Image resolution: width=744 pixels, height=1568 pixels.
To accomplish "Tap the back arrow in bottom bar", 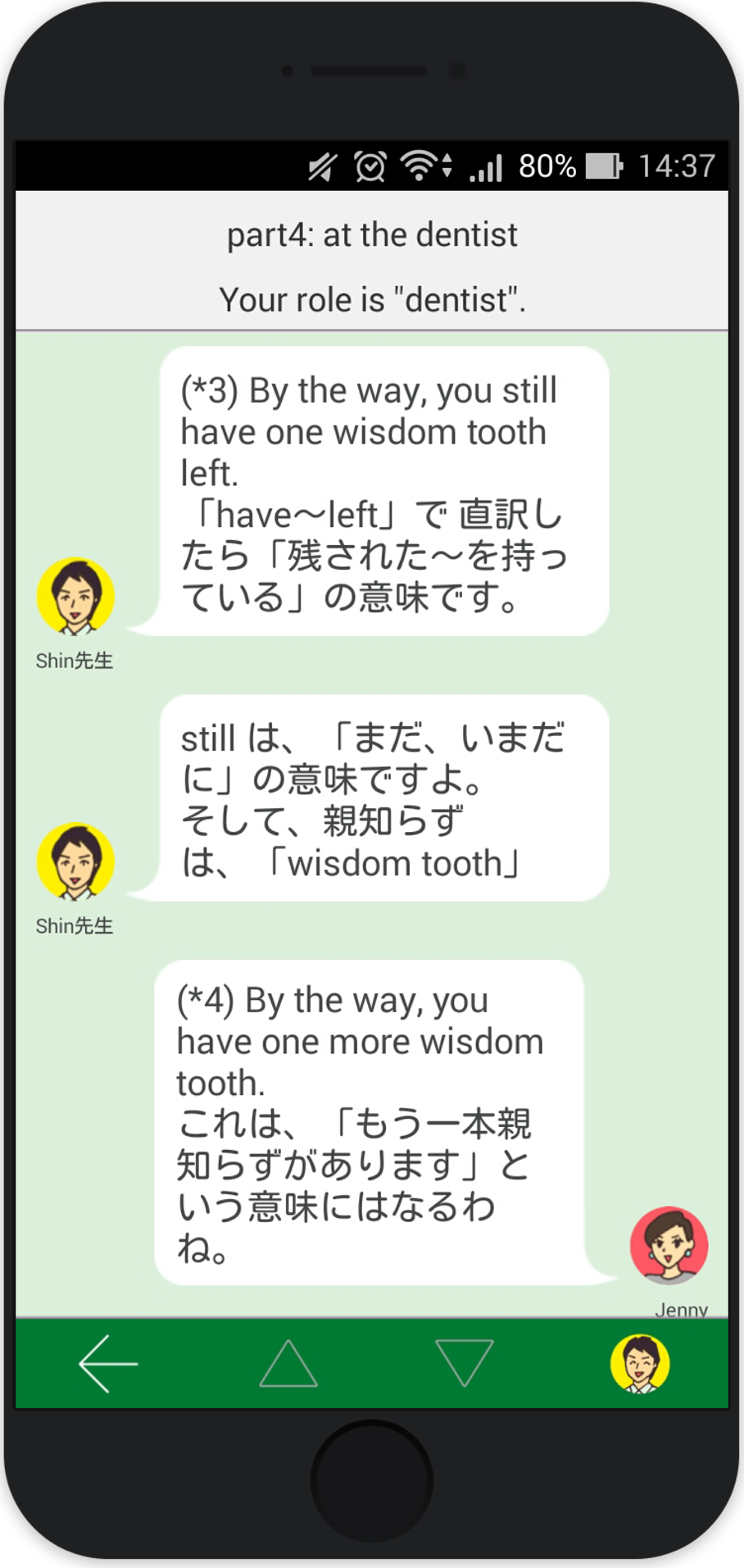I will [x=108, y=1363].
